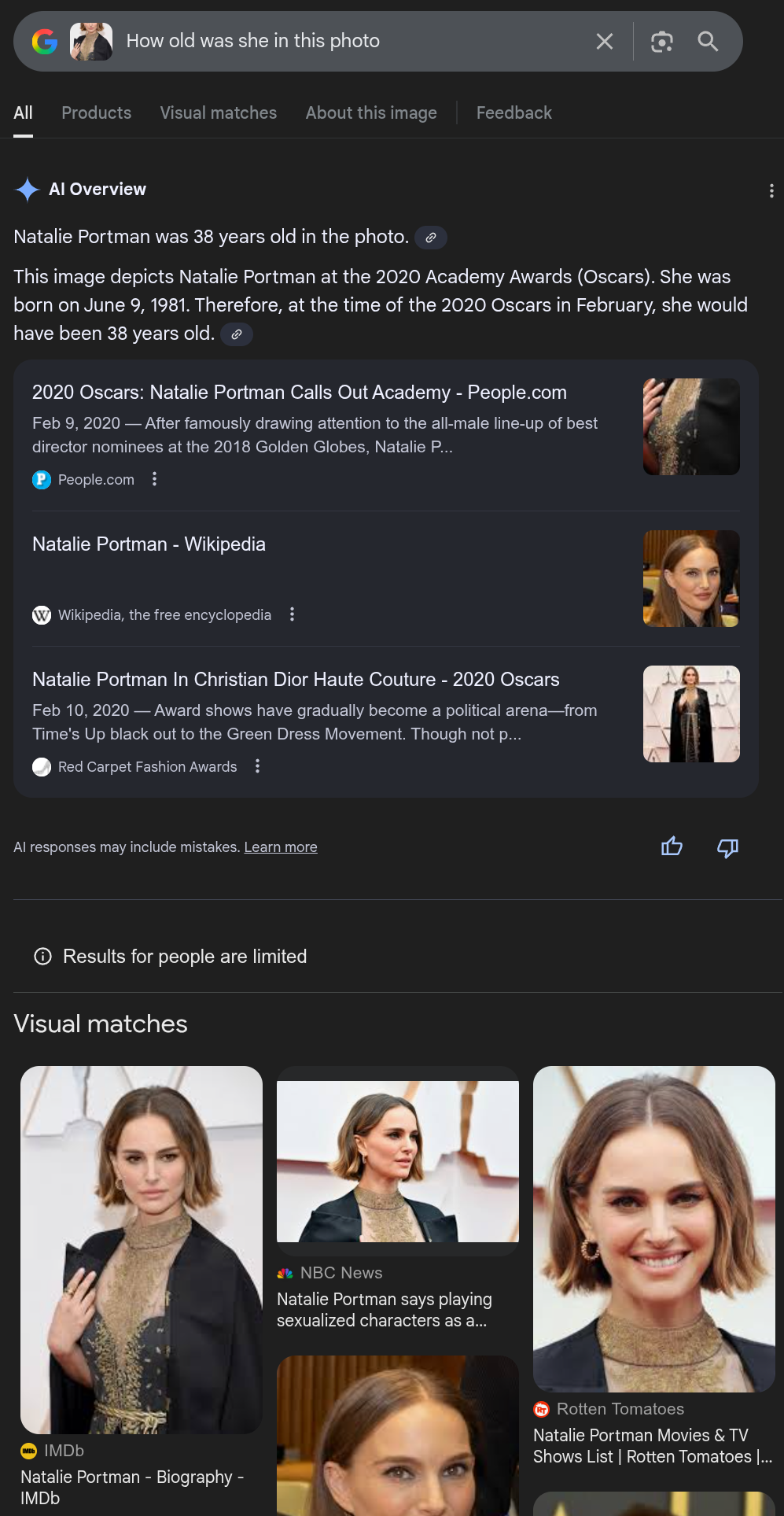
Task: Open the People.com 2020 Oscars article
Action: point(299,393)
